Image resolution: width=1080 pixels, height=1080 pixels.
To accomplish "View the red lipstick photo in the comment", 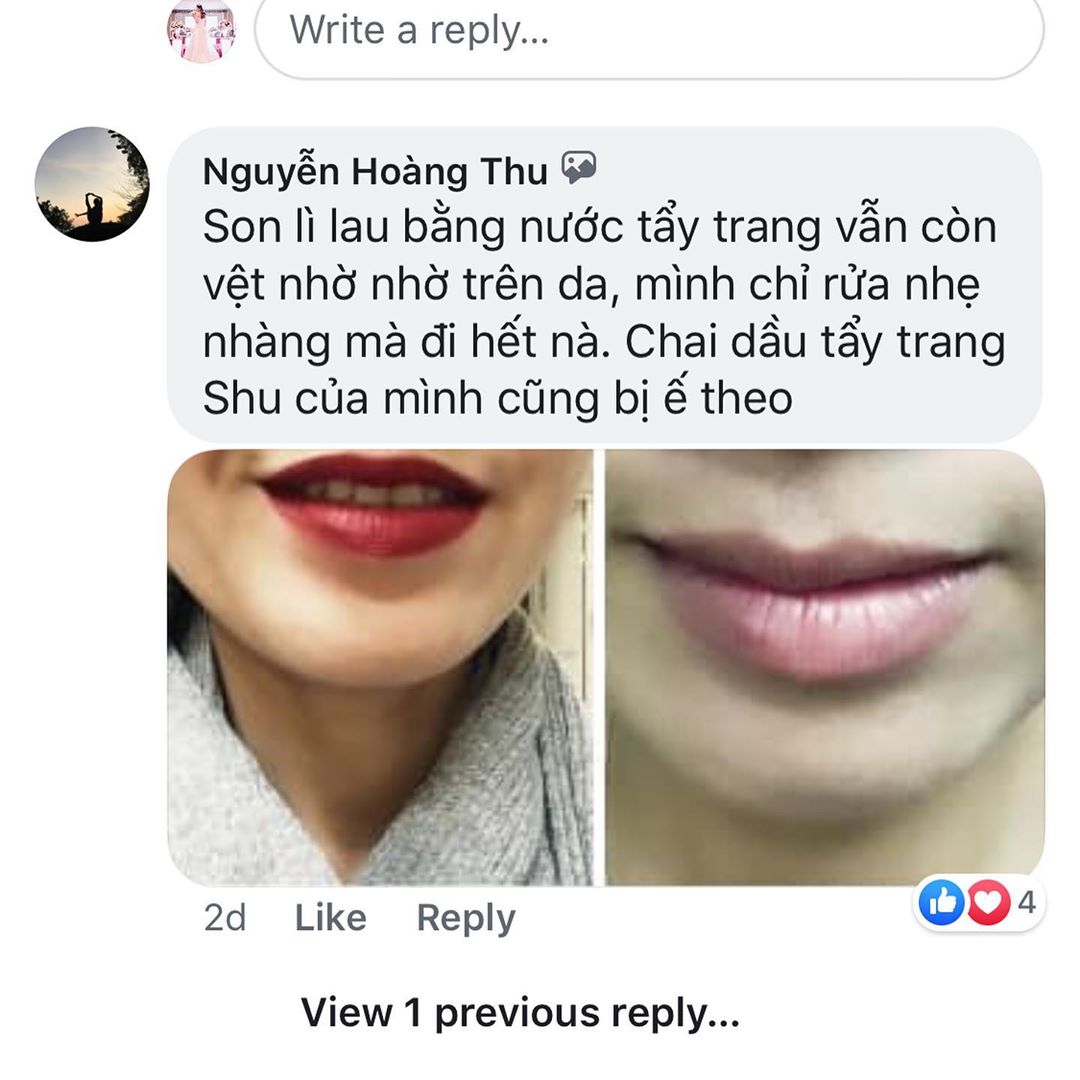I will (380, 667).
